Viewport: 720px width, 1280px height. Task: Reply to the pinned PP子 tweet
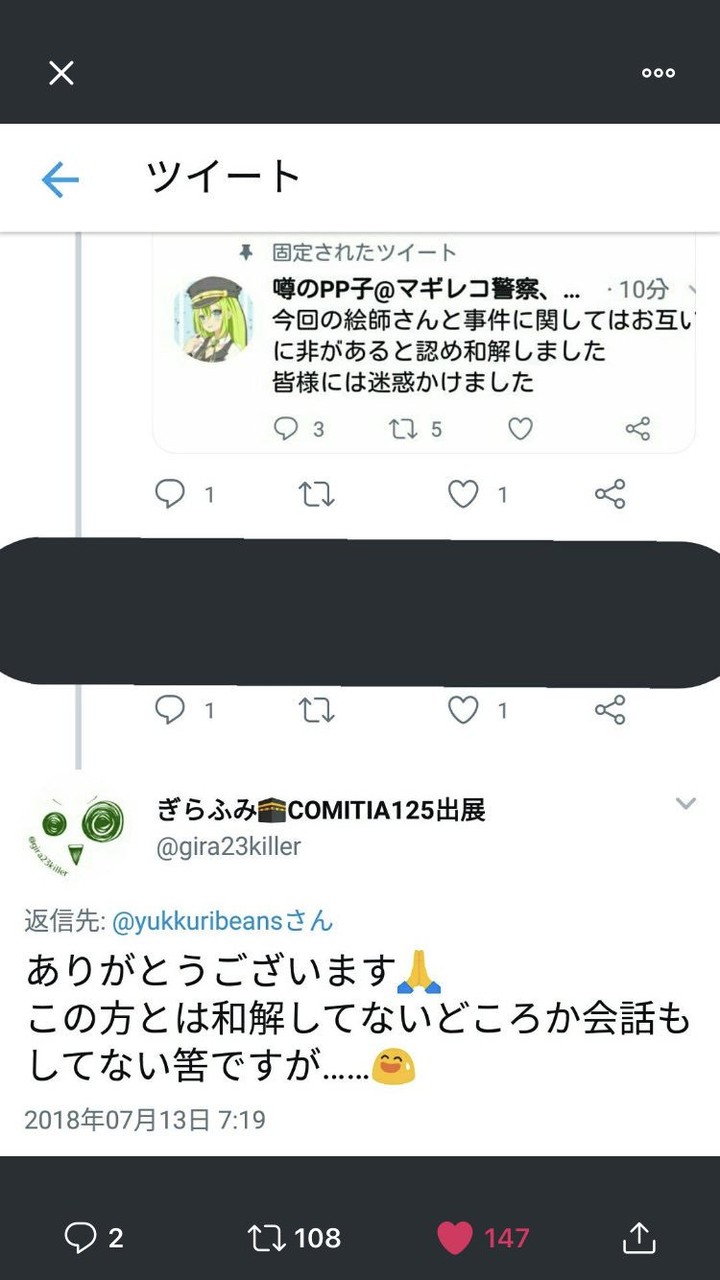[287, 429]
